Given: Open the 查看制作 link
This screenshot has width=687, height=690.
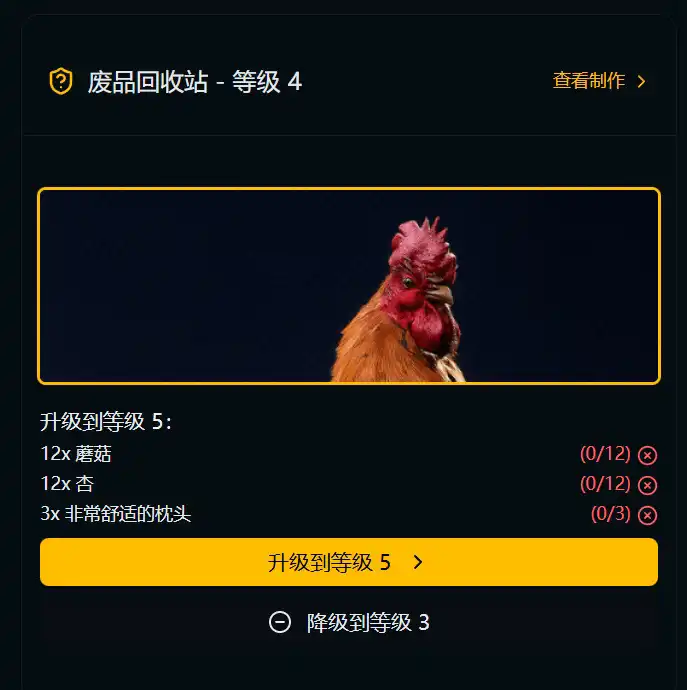Looking at the screenshot, I should 599,81.
